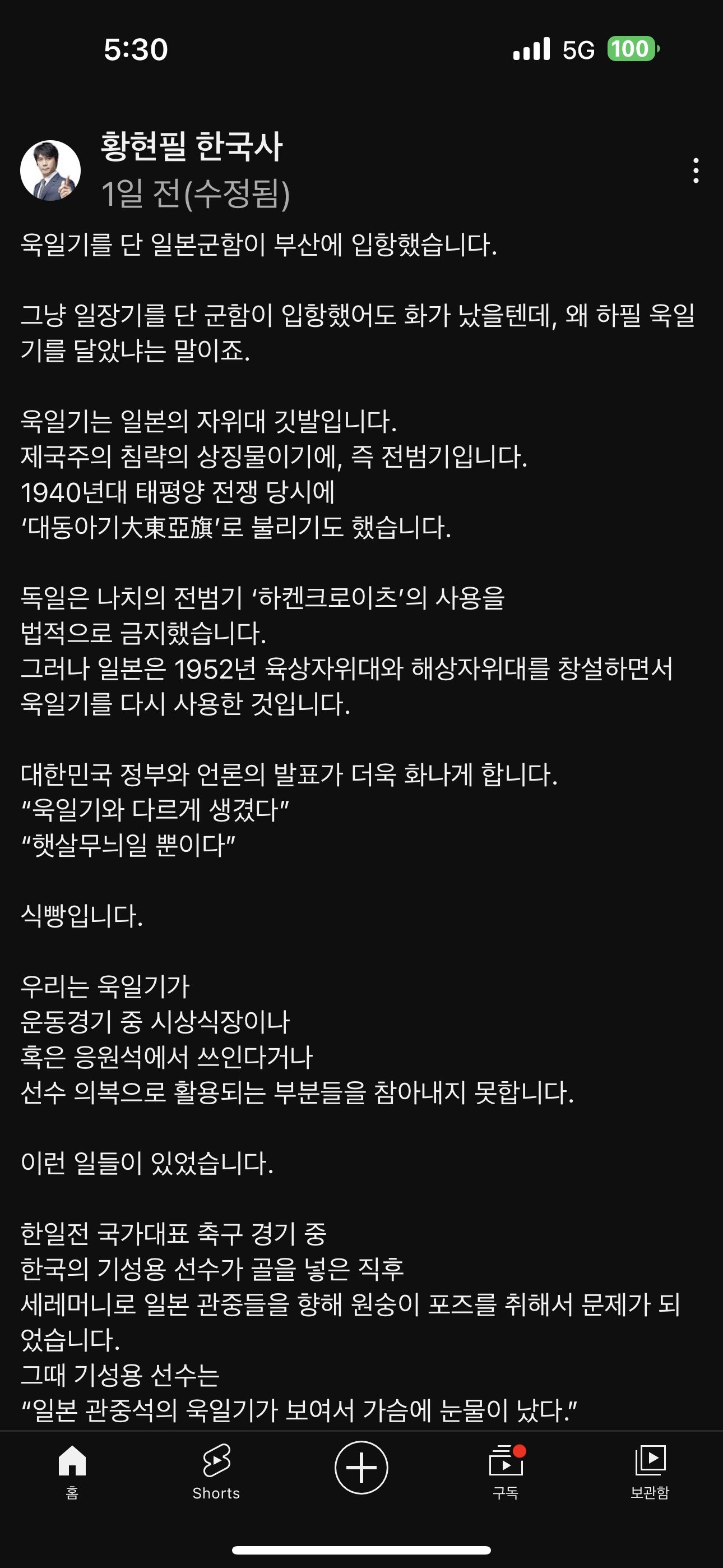Switch to the 보관함 library tab

[x=650, y=1472]
